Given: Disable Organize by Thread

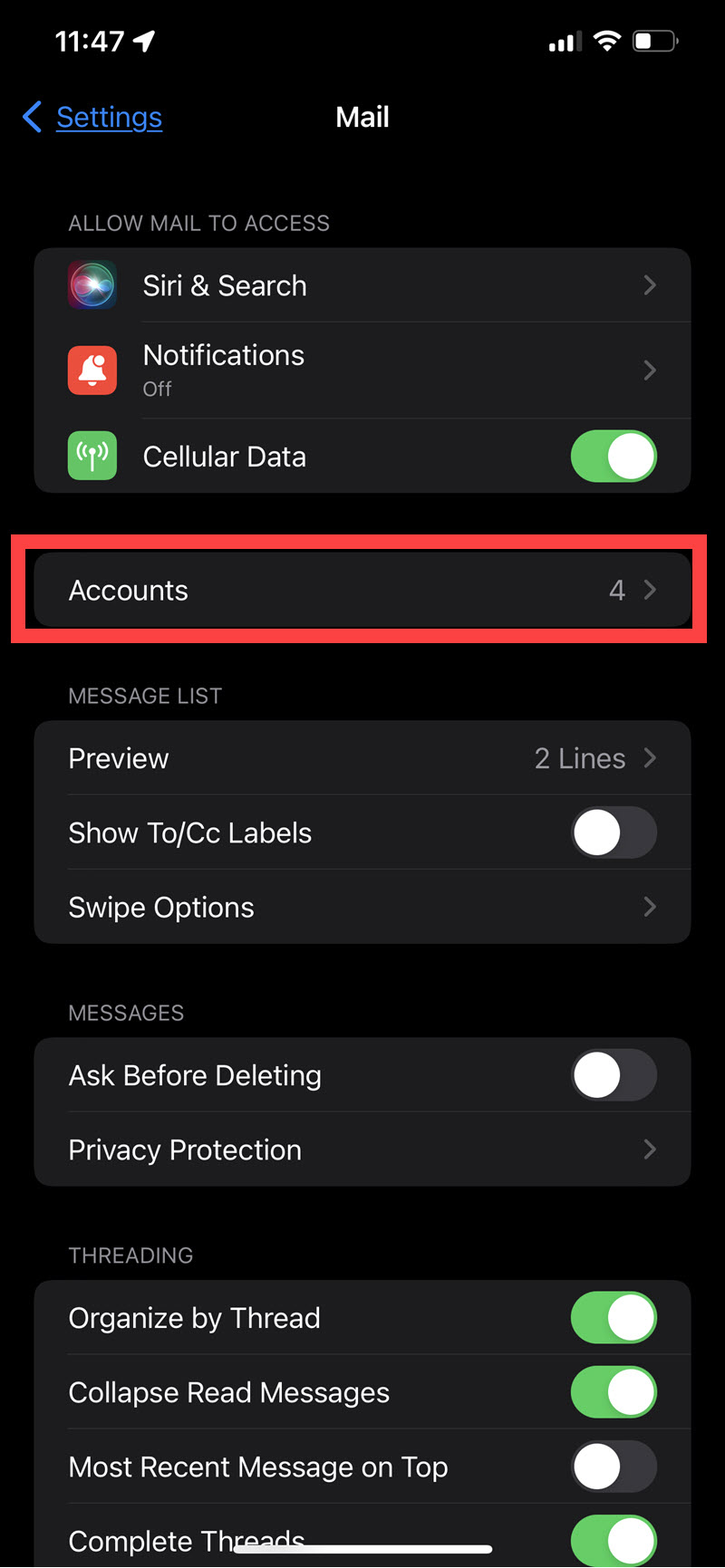Looking at the screenshot, I should click(614, 1318).
